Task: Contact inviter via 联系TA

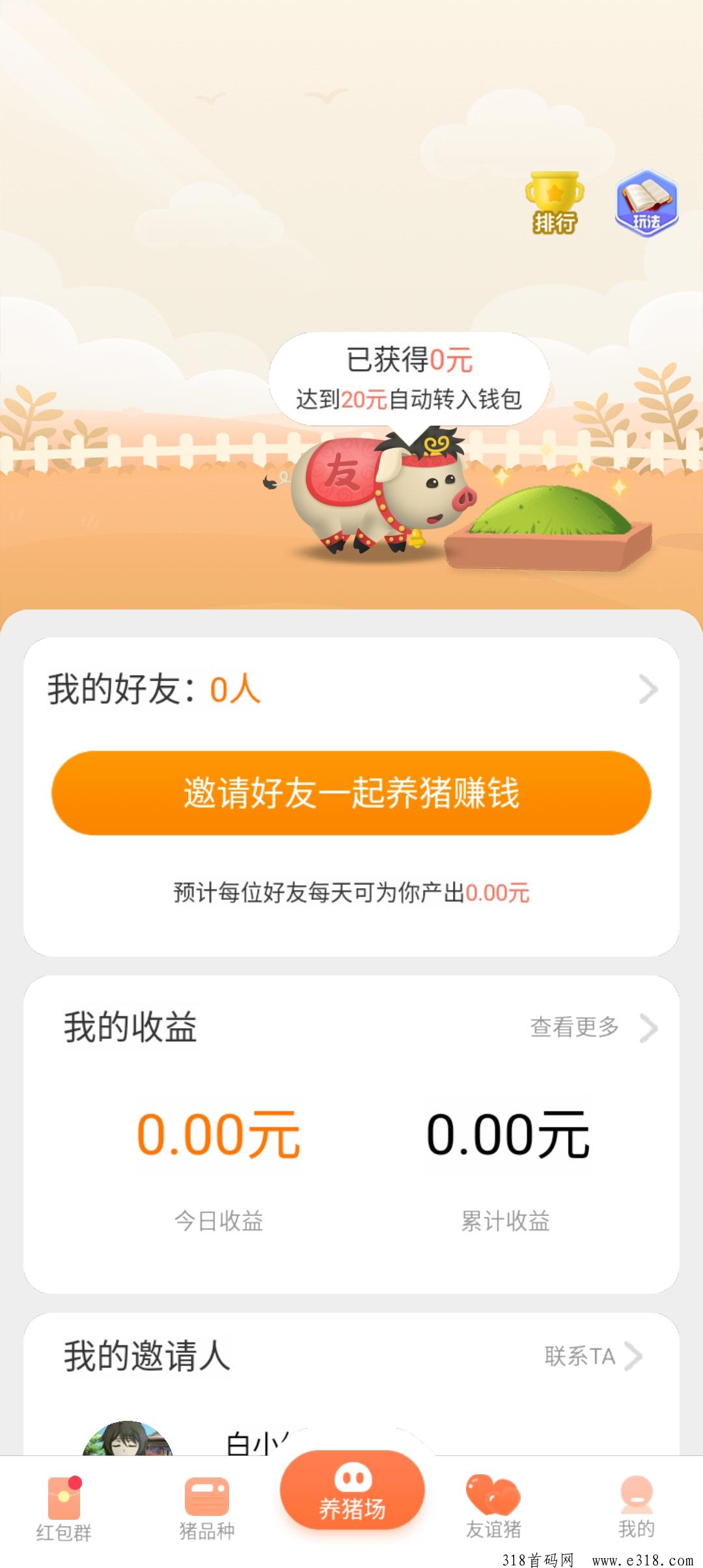Action: 592,1356
